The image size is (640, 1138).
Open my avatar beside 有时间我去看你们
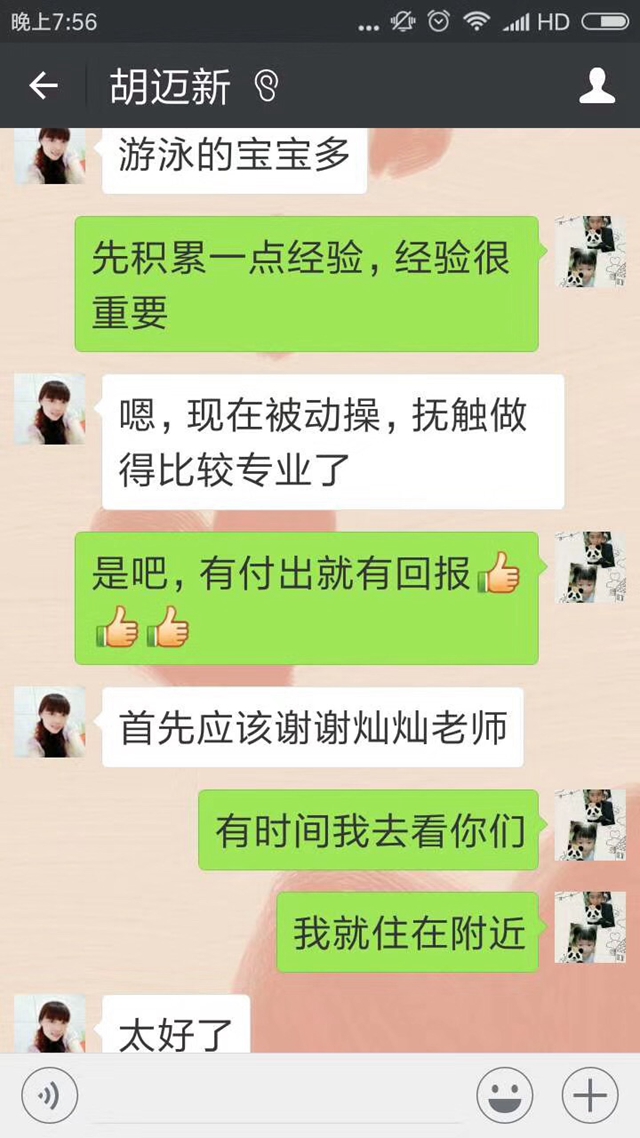pos(590,826)
